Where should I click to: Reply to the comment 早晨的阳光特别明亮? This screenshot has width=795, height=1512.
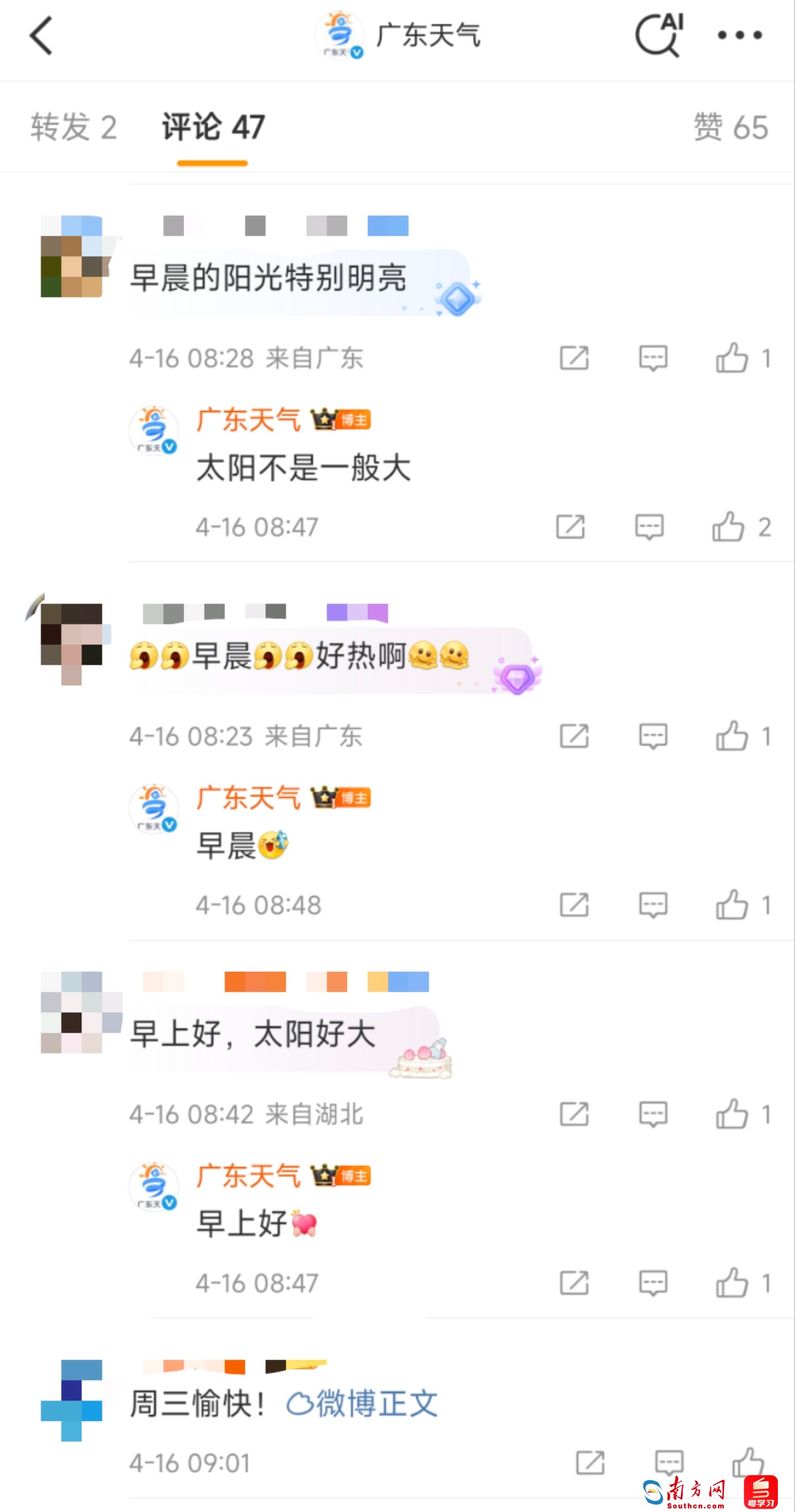tap(653, 358)
